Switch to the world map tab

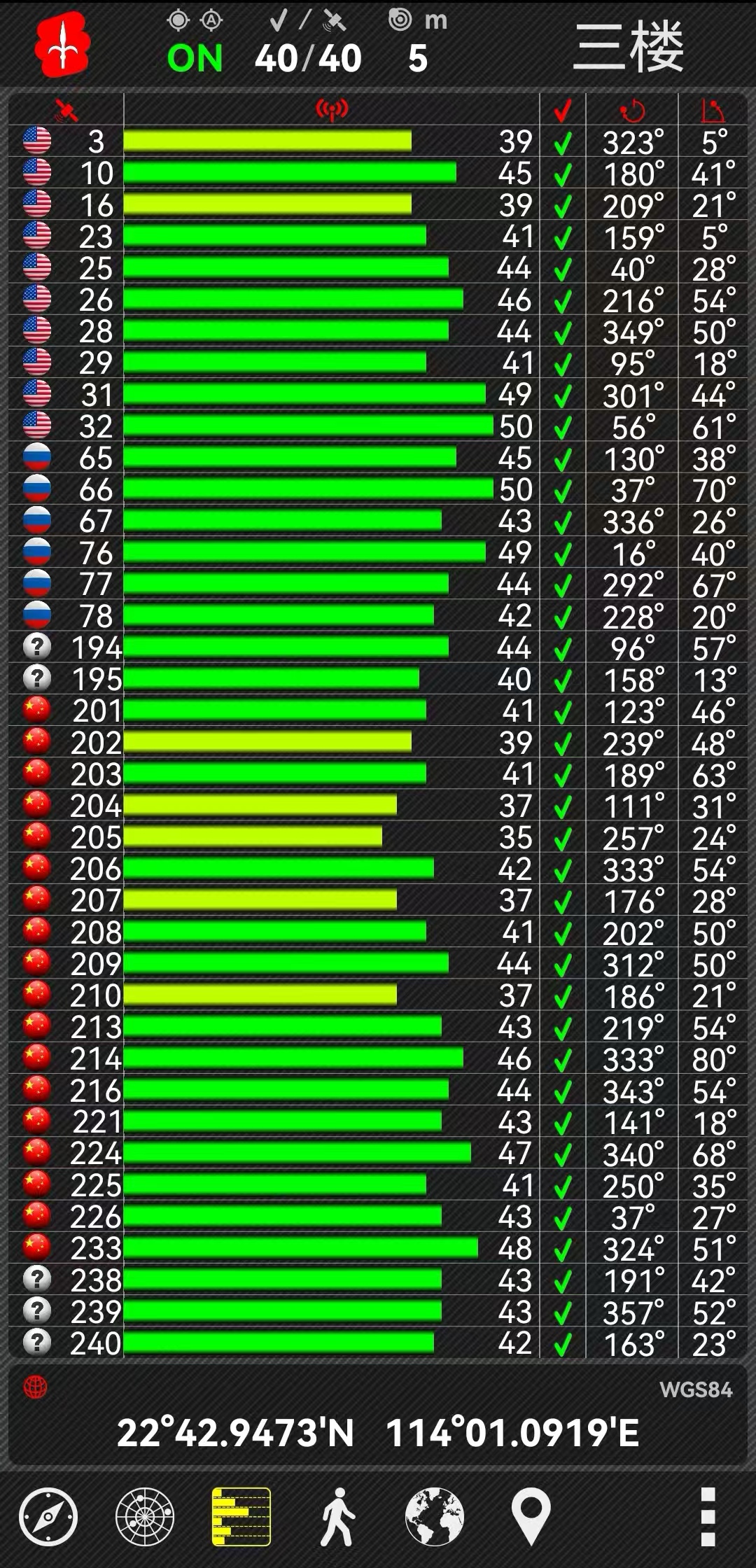coord(435,1517)
